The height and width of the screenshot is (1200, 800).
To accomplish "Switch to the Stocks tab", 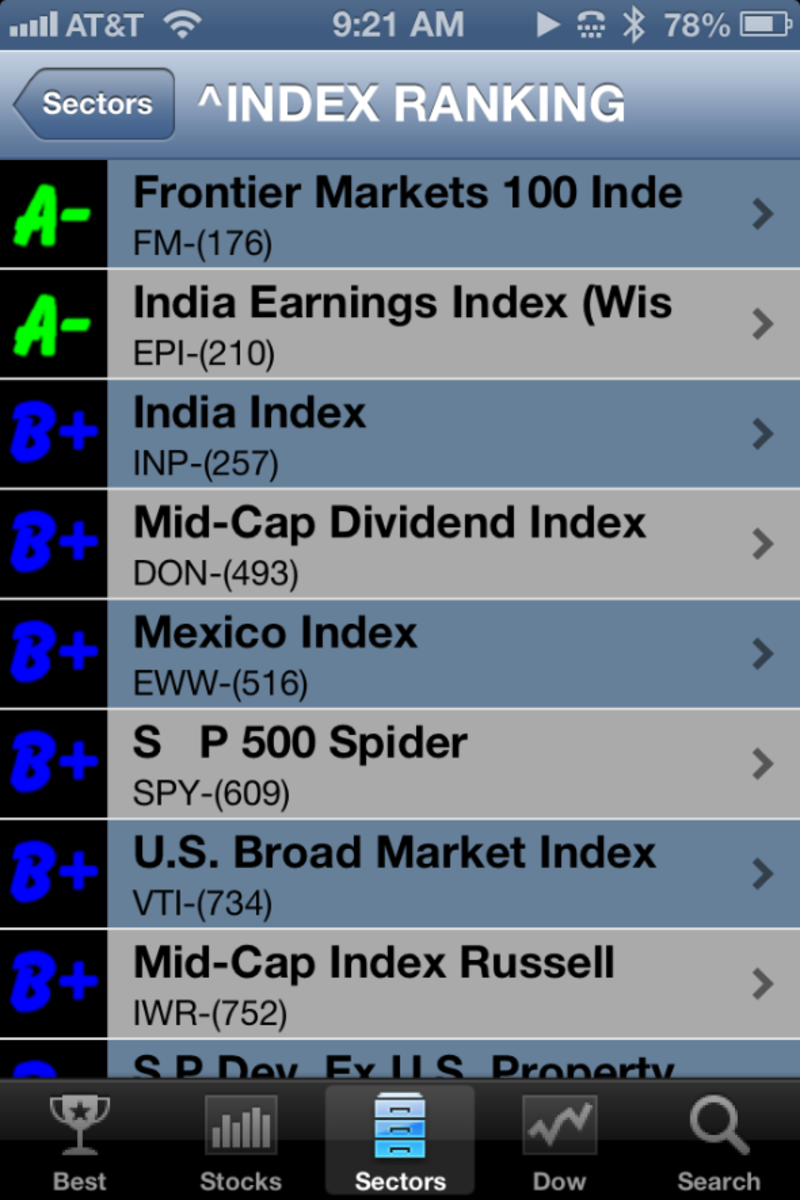I will point(240,1140).
